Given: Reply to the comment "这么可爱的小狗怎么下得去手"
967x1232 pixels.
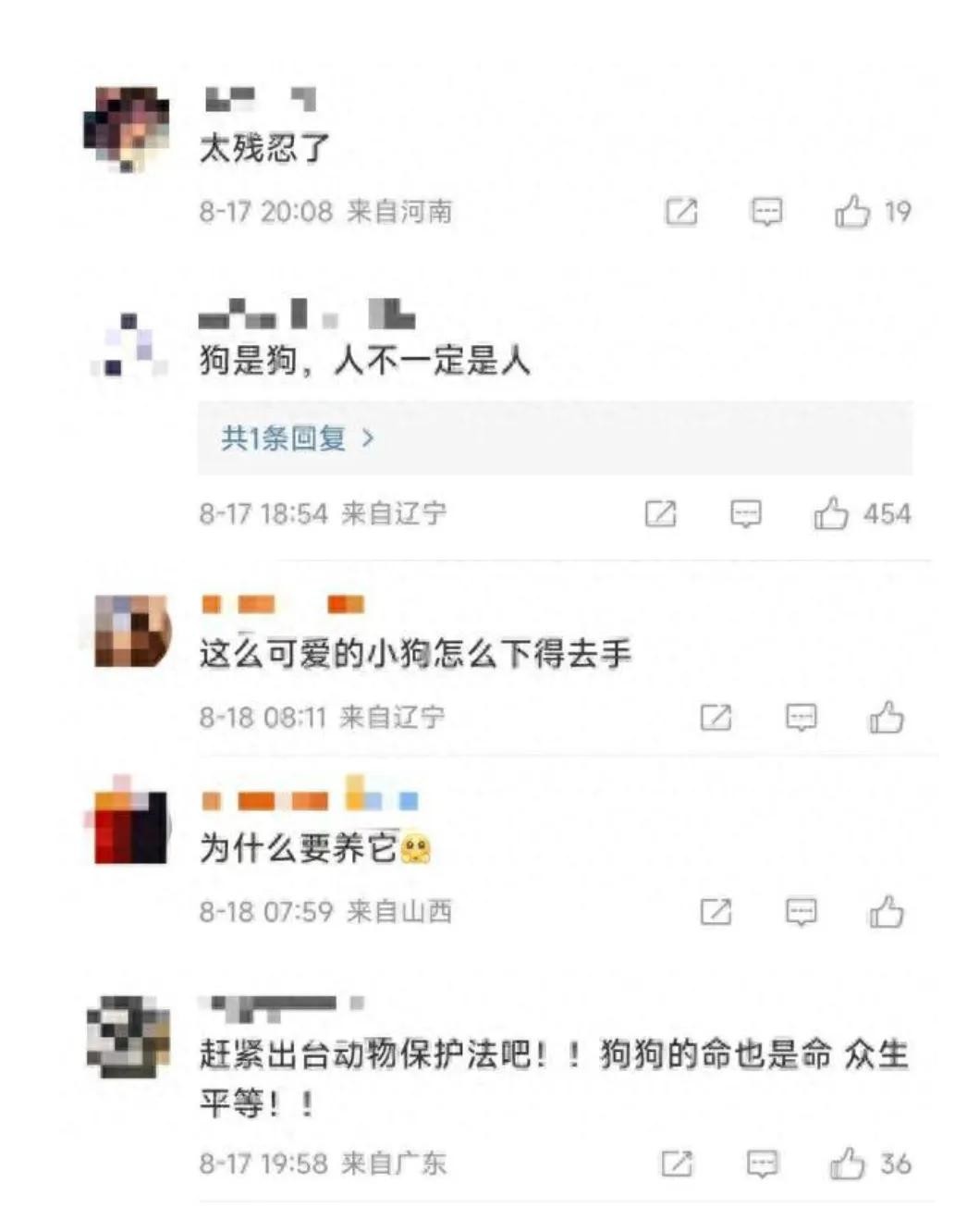Looking at the screenshot, I should [801, 717].
